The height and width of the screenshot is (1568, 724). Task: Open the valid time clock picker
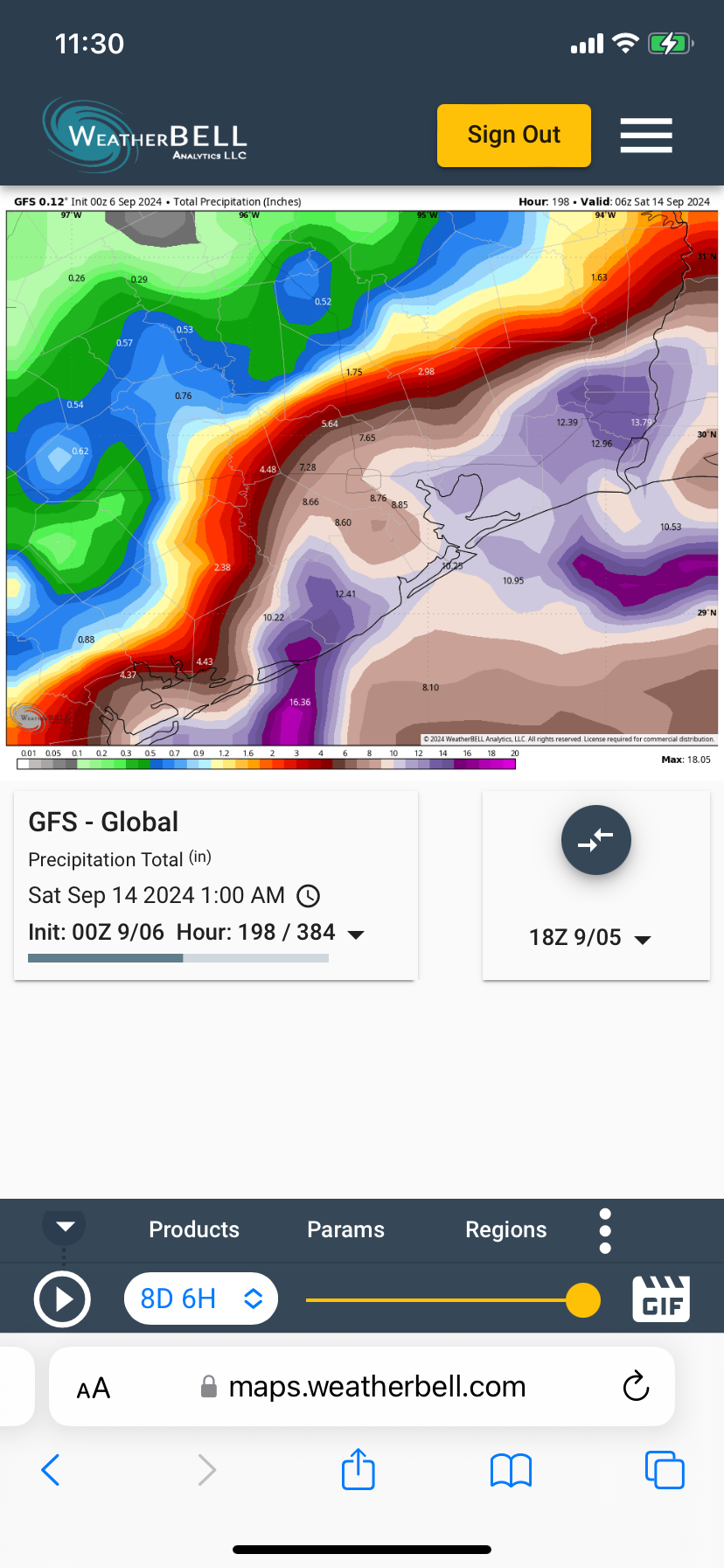(309, 896)
